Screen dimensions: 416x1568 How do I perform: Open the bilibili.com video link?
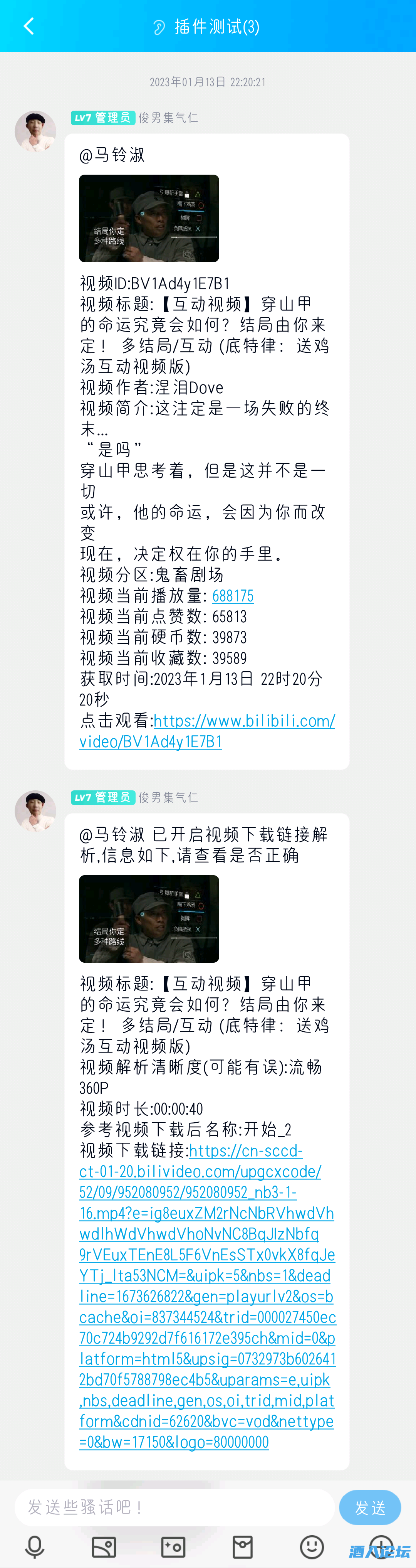(x=207, y=731)
